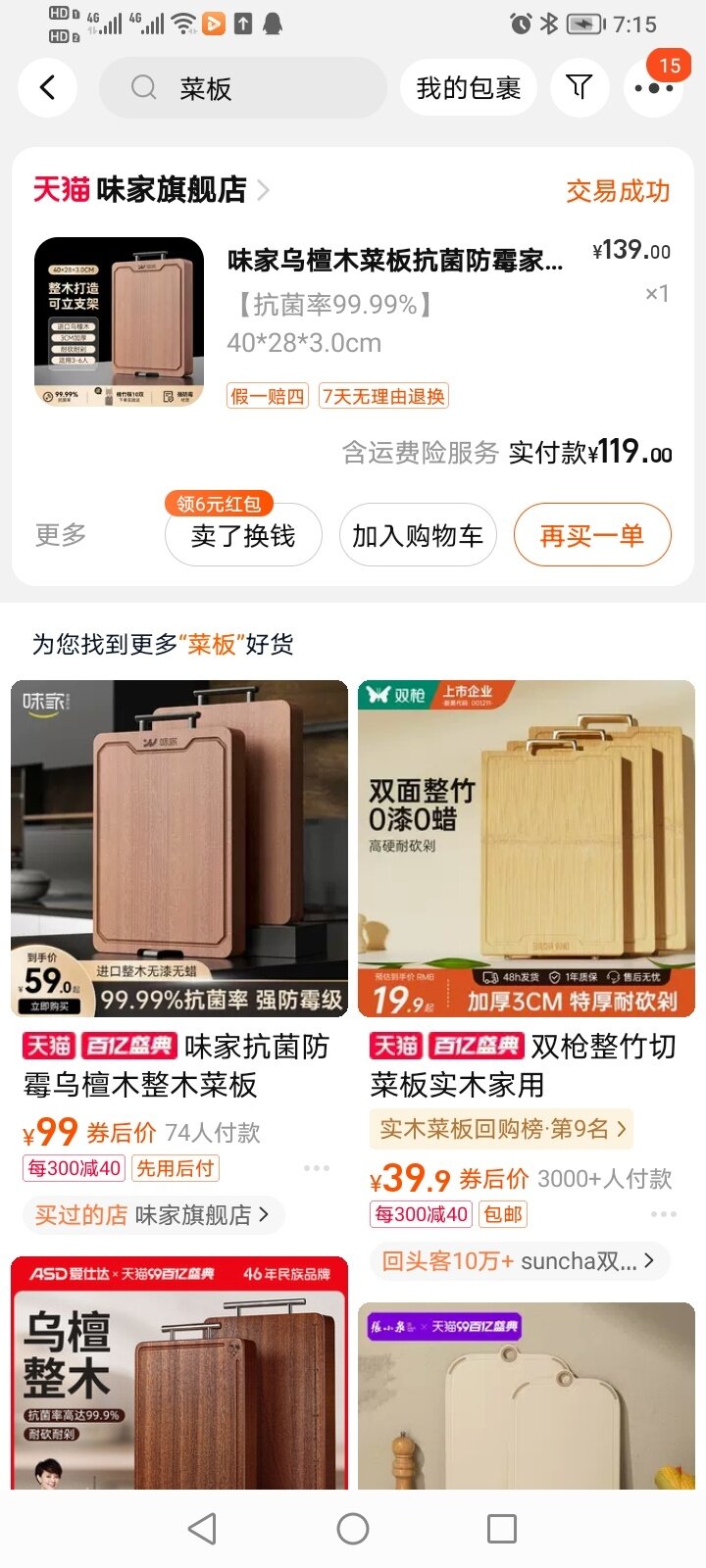Open more options on the 双枪 card
The height and width of the screenshot is (1568, 706).
pos(663,1214)
